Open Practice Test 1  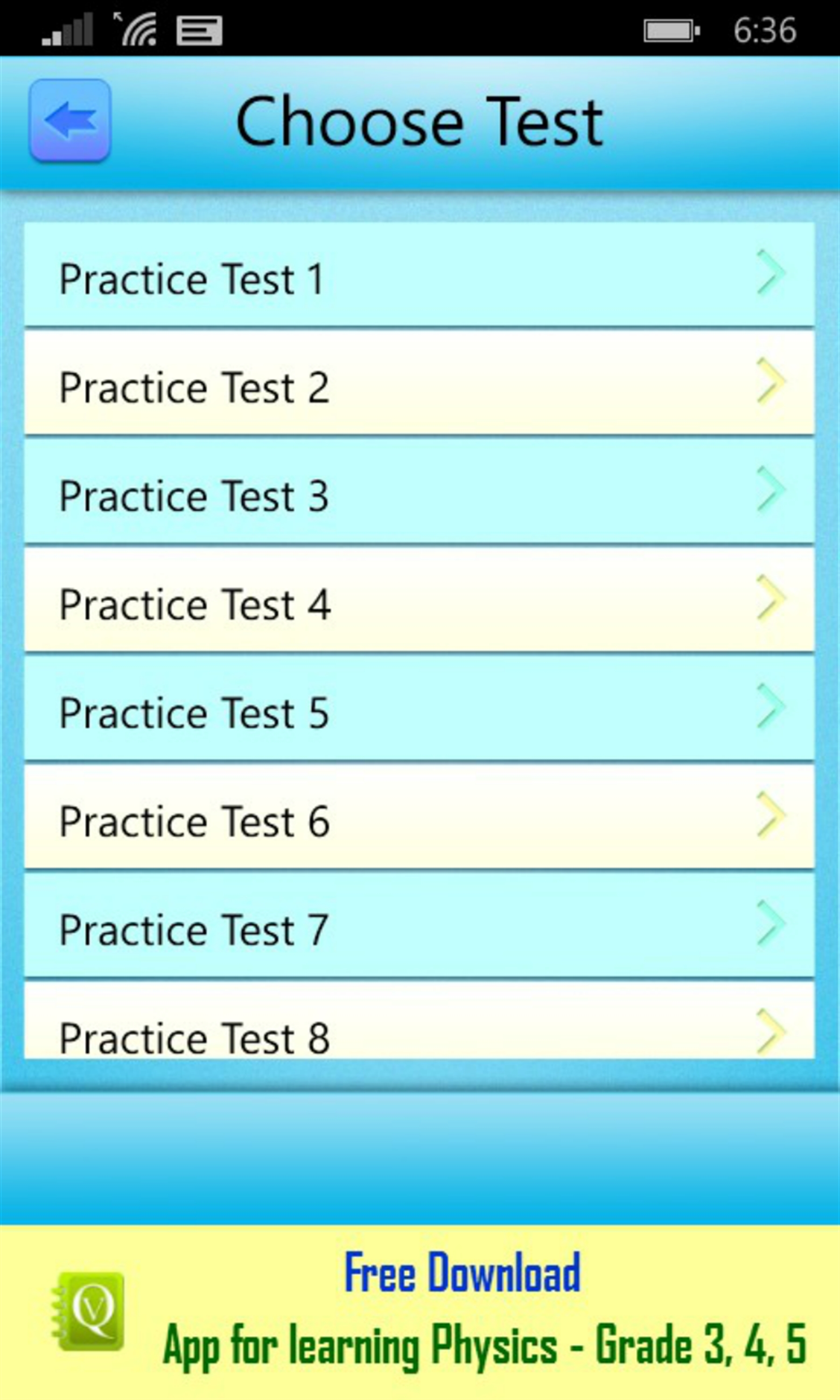[419, 276]
